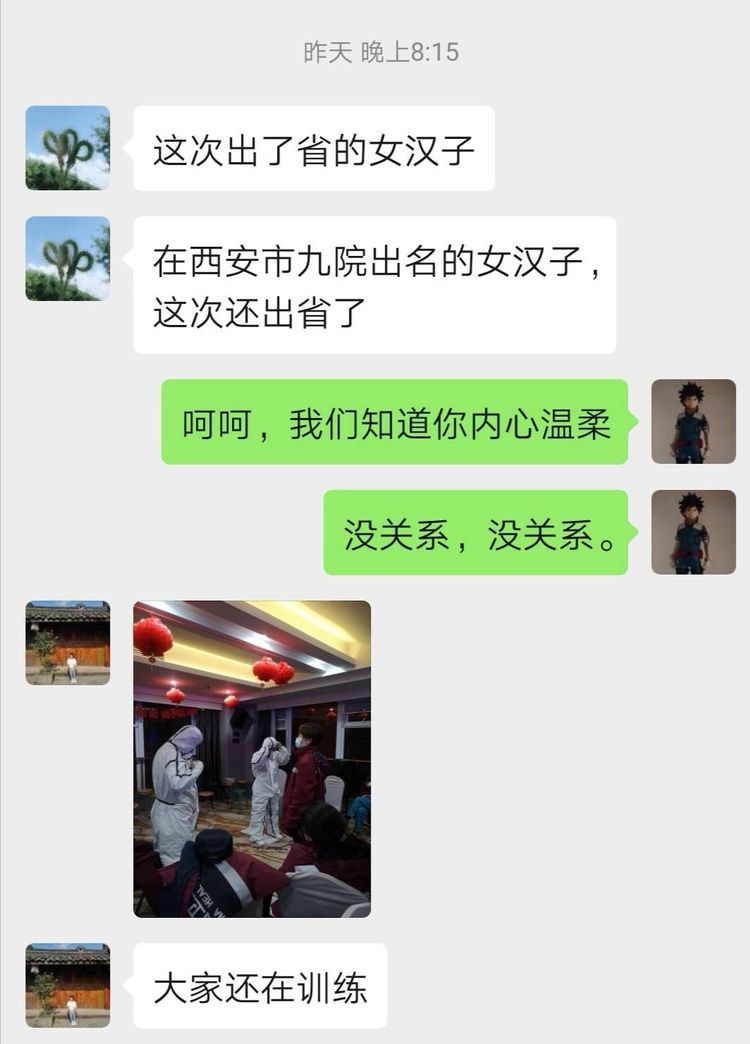Image resolution: width=750 pixels, height=1044 pixels.
Task: Select the green bubble 呵呵，我们知道你内心温柔
Action: point(400,422)
